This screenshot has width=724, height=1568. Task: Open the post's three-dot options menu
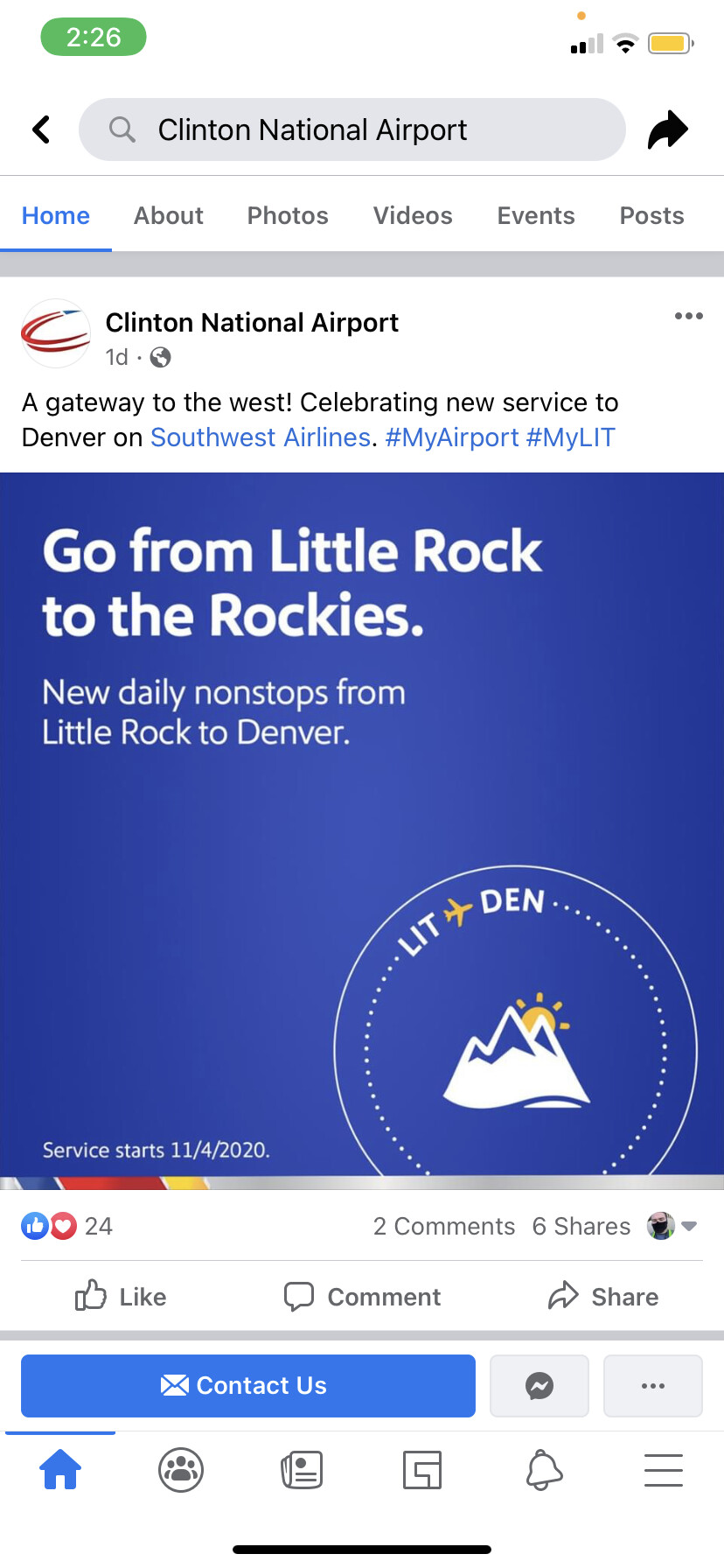[688, 316]
